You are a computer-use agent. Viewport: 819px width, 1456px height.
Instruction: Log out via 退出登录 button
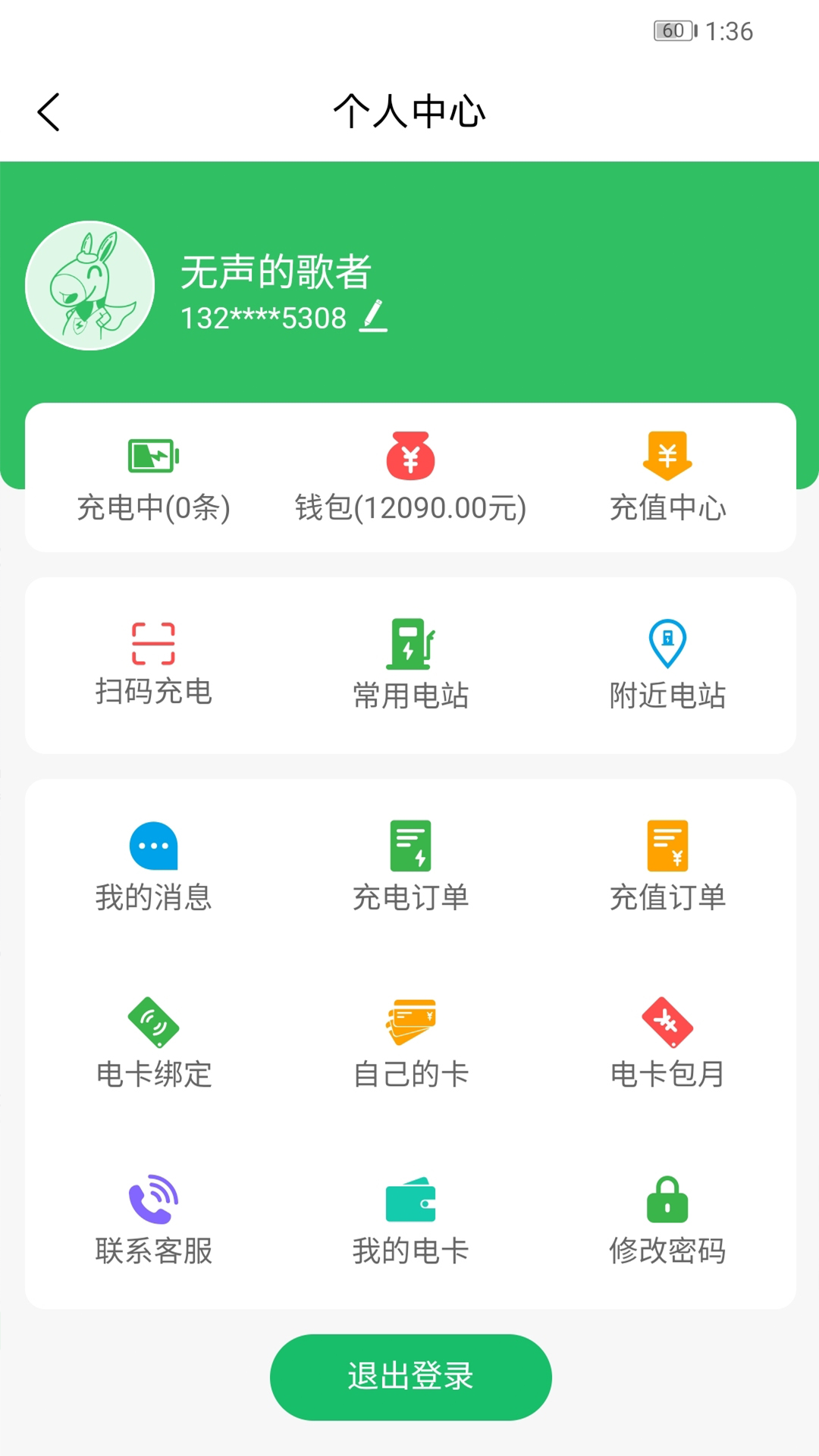(409, 1377)
